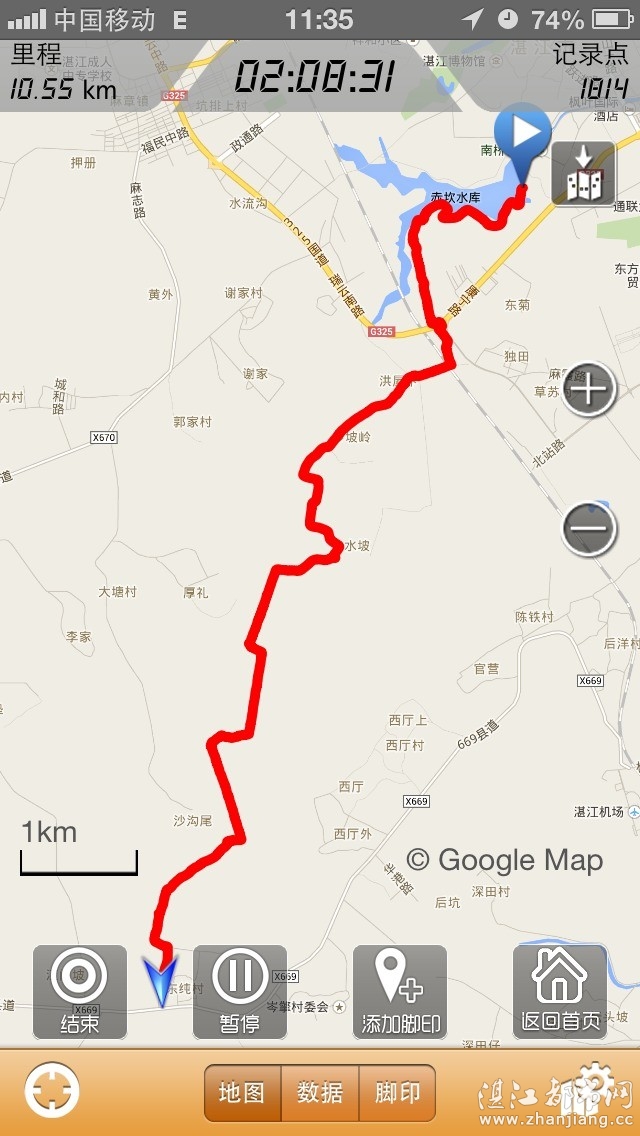The image size is (640, 1136).
Task: Zoom in on the map
Action: [589, 388]
